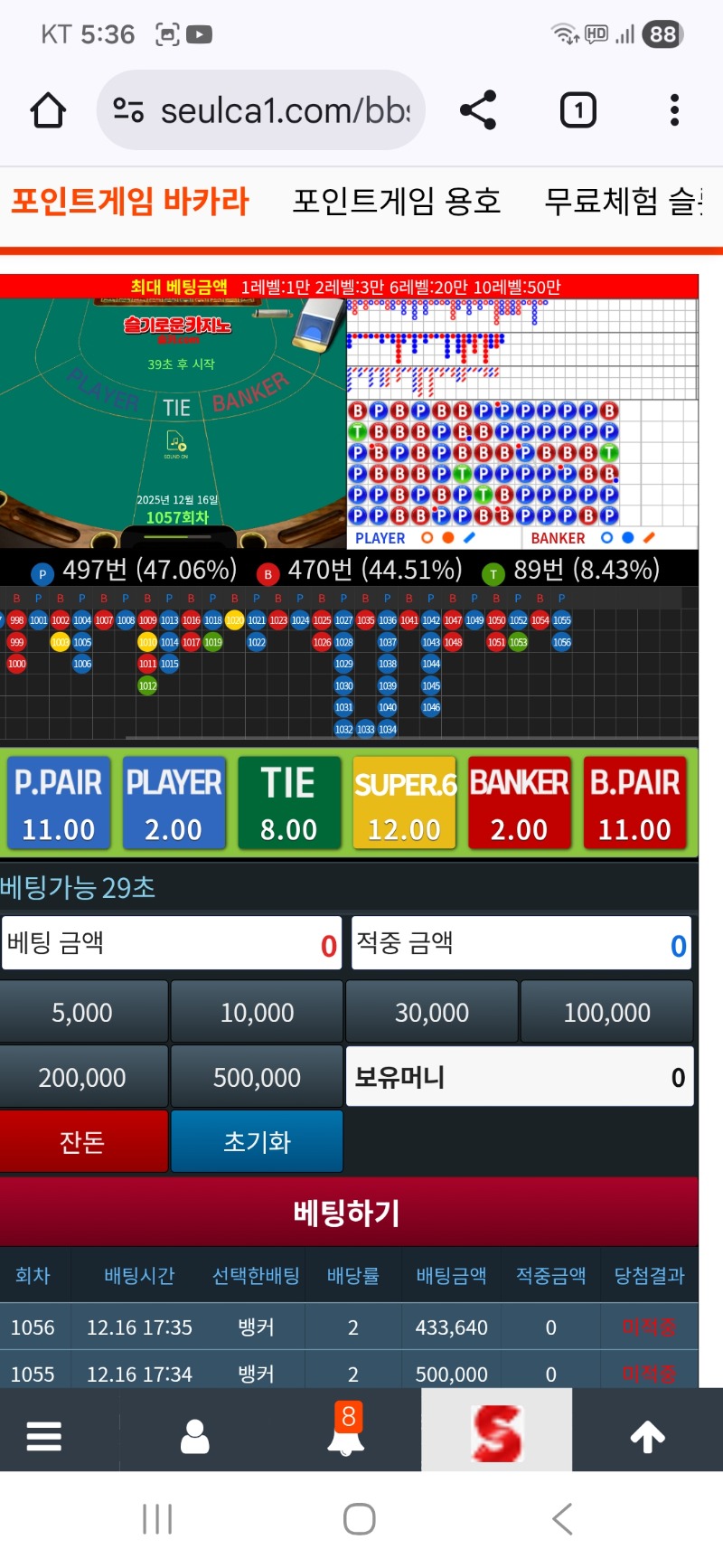Image resolution: width=723 pixels, height=1568 pixels.
Task: Reset the bet with 초기화
Action: [257, 1142]
